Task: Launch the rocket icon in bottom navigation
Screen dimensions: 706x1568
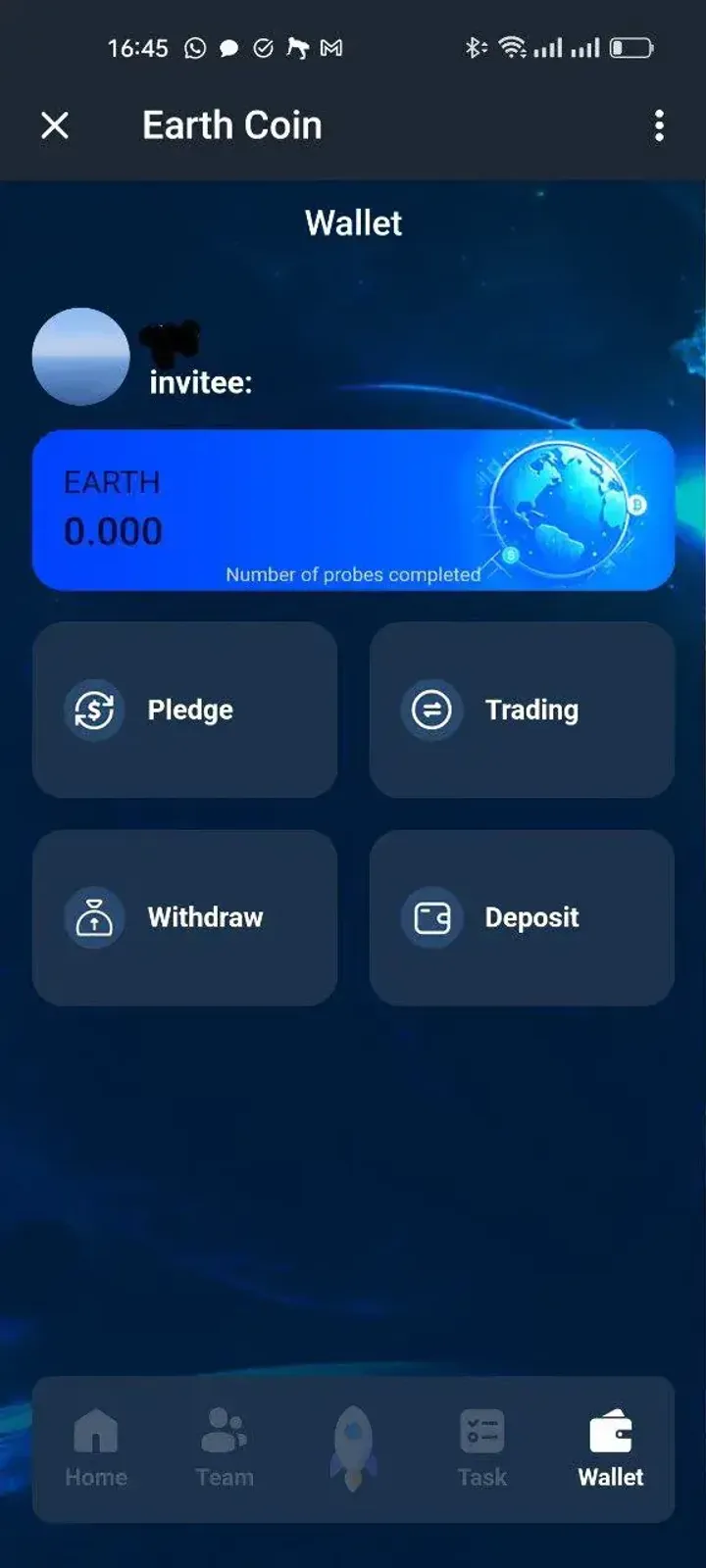Action: pos(353,1441)
